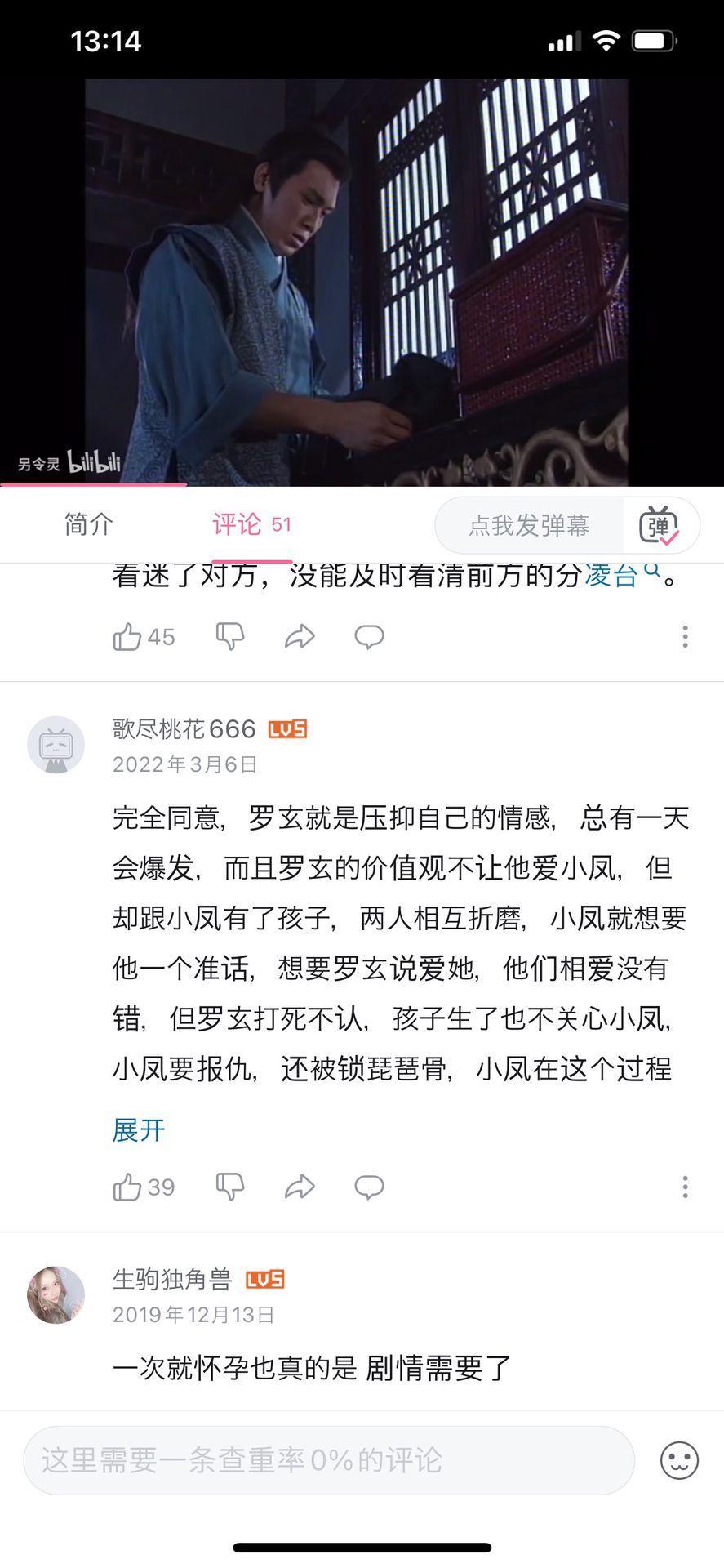Expand the full comment via 展开
The height and width of the screenshot is (1568, 724).
tap(139, 1130)
